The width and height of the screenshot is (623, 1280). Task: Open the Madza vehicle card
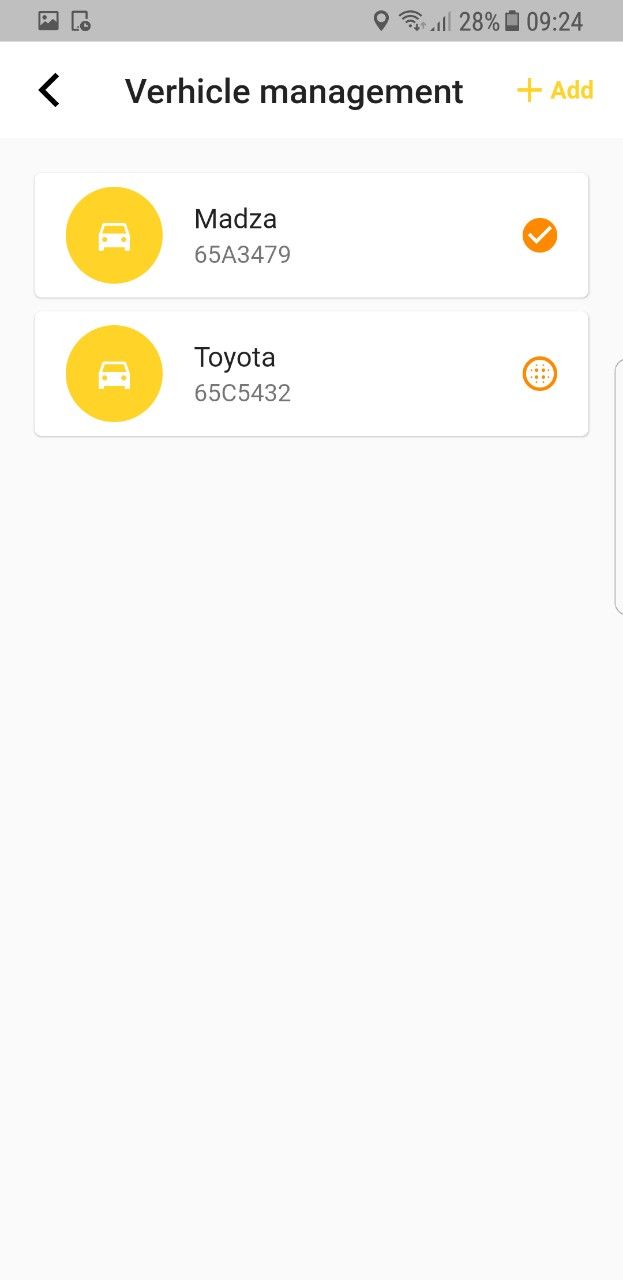tap(300, 236)
